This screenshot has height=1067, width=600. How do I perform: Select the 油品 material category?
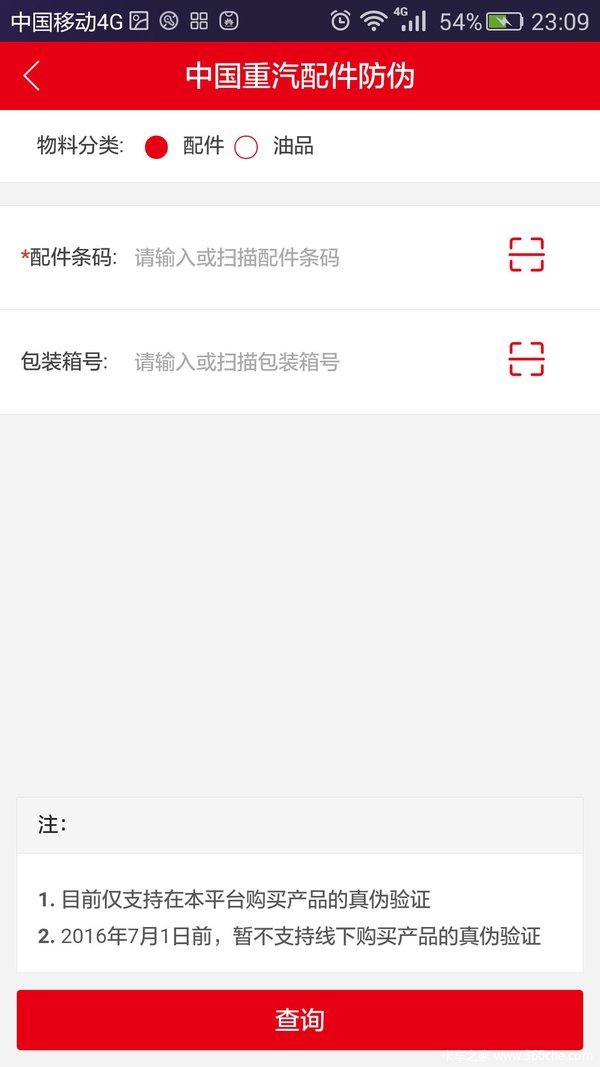tap(246, 147)
